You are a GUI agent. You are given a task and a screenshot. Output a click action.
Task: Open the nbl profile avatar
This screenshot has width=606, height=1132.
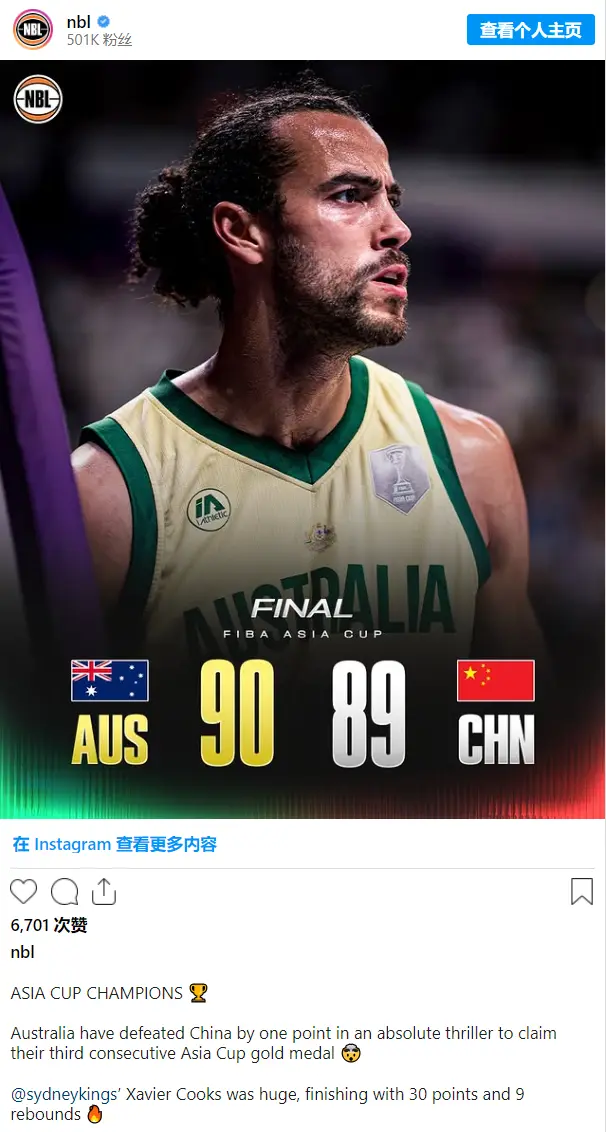tap(33, 30)
